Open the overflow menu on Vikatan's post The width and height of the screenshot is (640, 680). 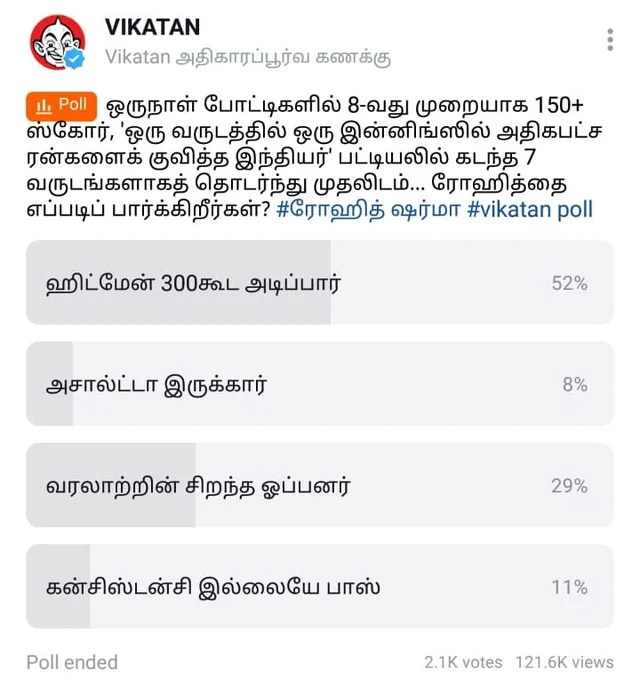point(610,40)
